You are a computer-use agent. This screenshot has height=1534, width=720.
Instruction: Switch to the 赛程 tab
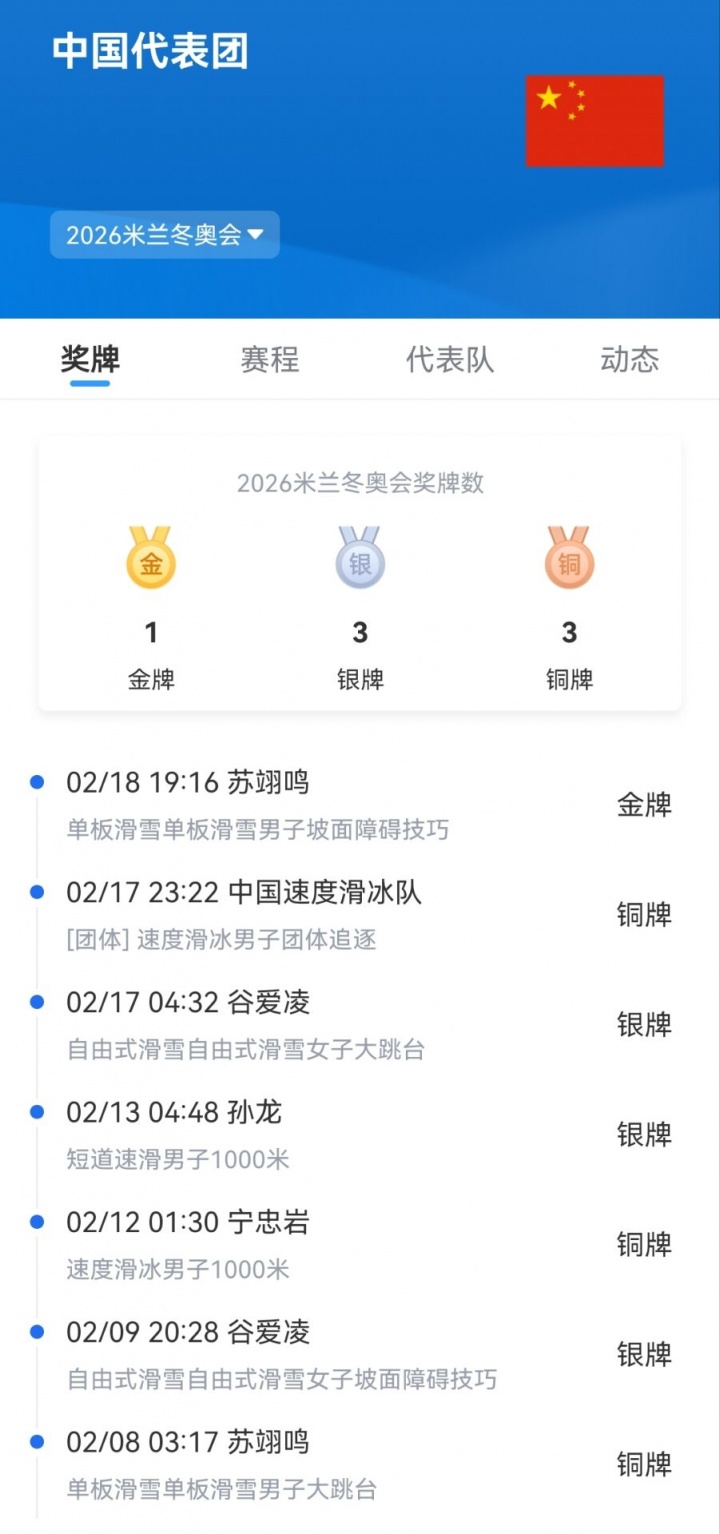269,359
